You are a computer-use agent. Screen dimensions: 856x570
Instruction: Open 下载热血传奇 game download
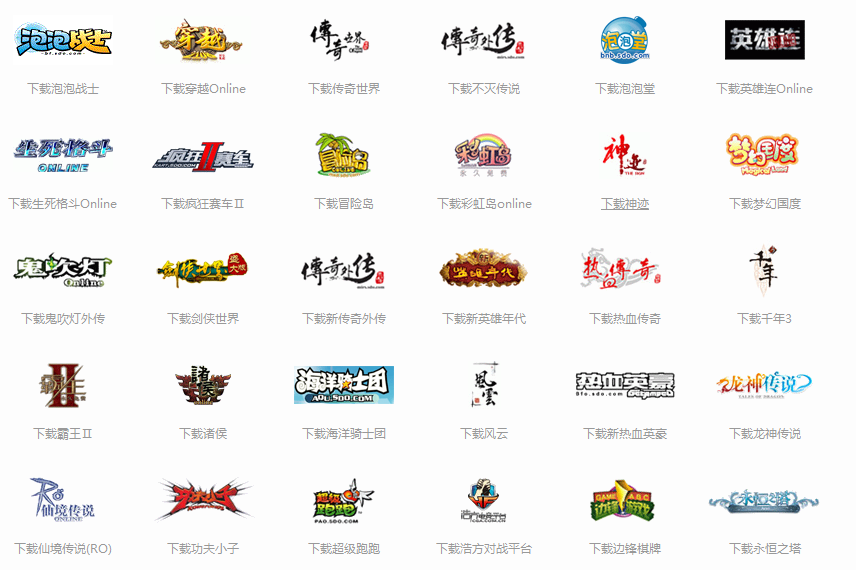tap(625, 319)
